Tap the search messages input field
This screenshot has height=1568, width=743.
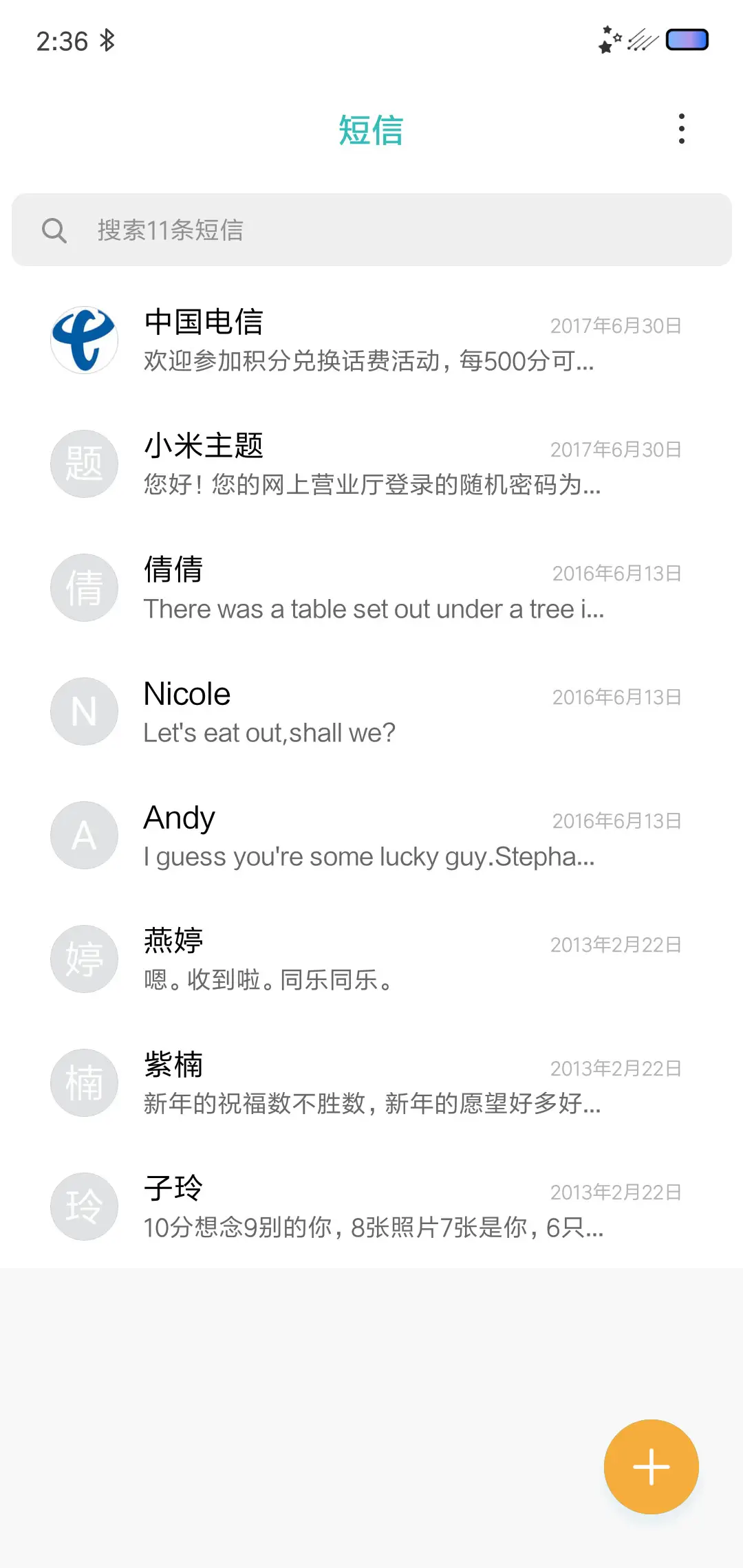pos(371,230)
